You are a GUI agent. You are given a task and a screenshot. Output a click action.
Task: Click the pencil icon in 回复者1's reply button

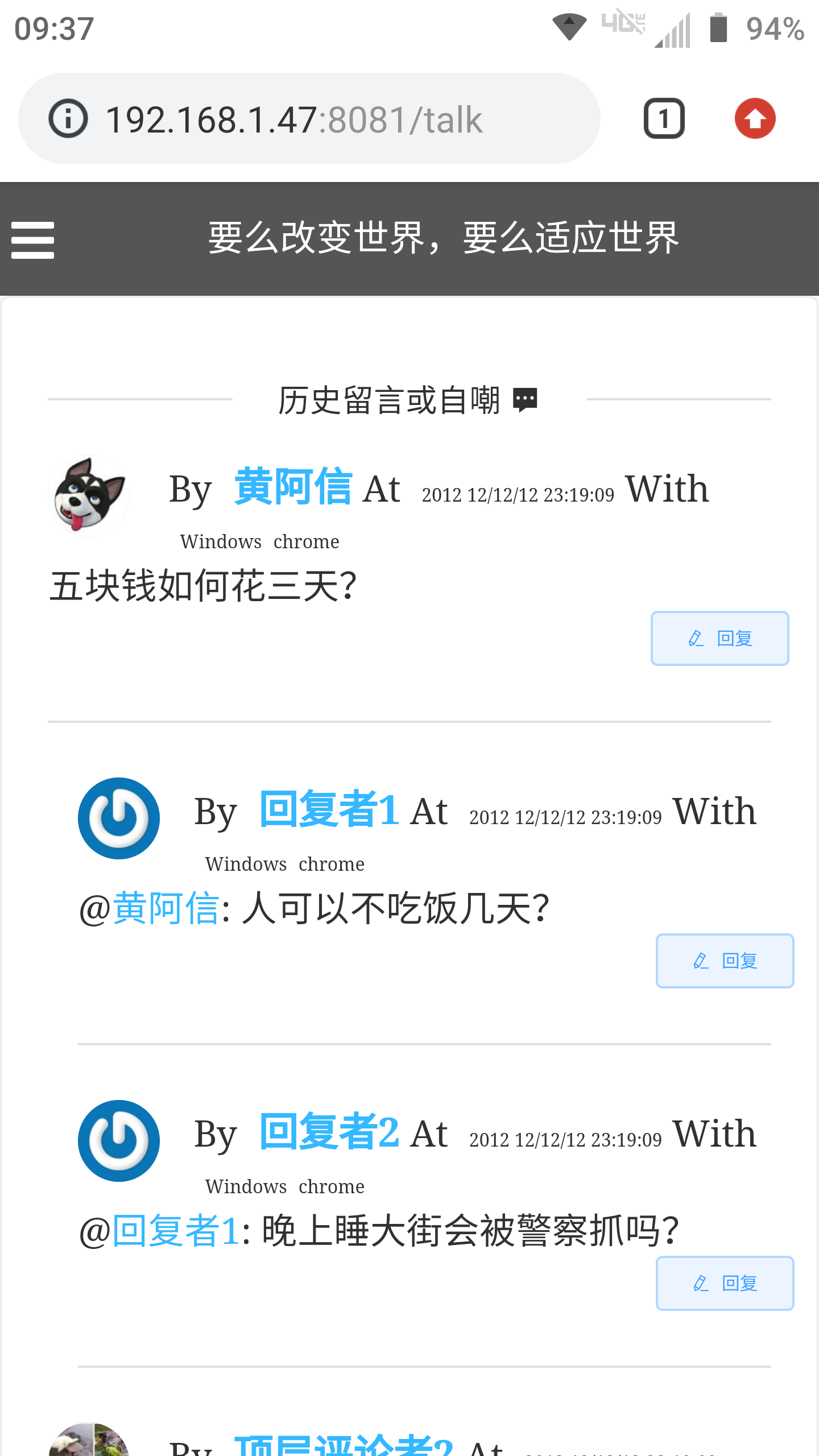[x=700, y=961]
